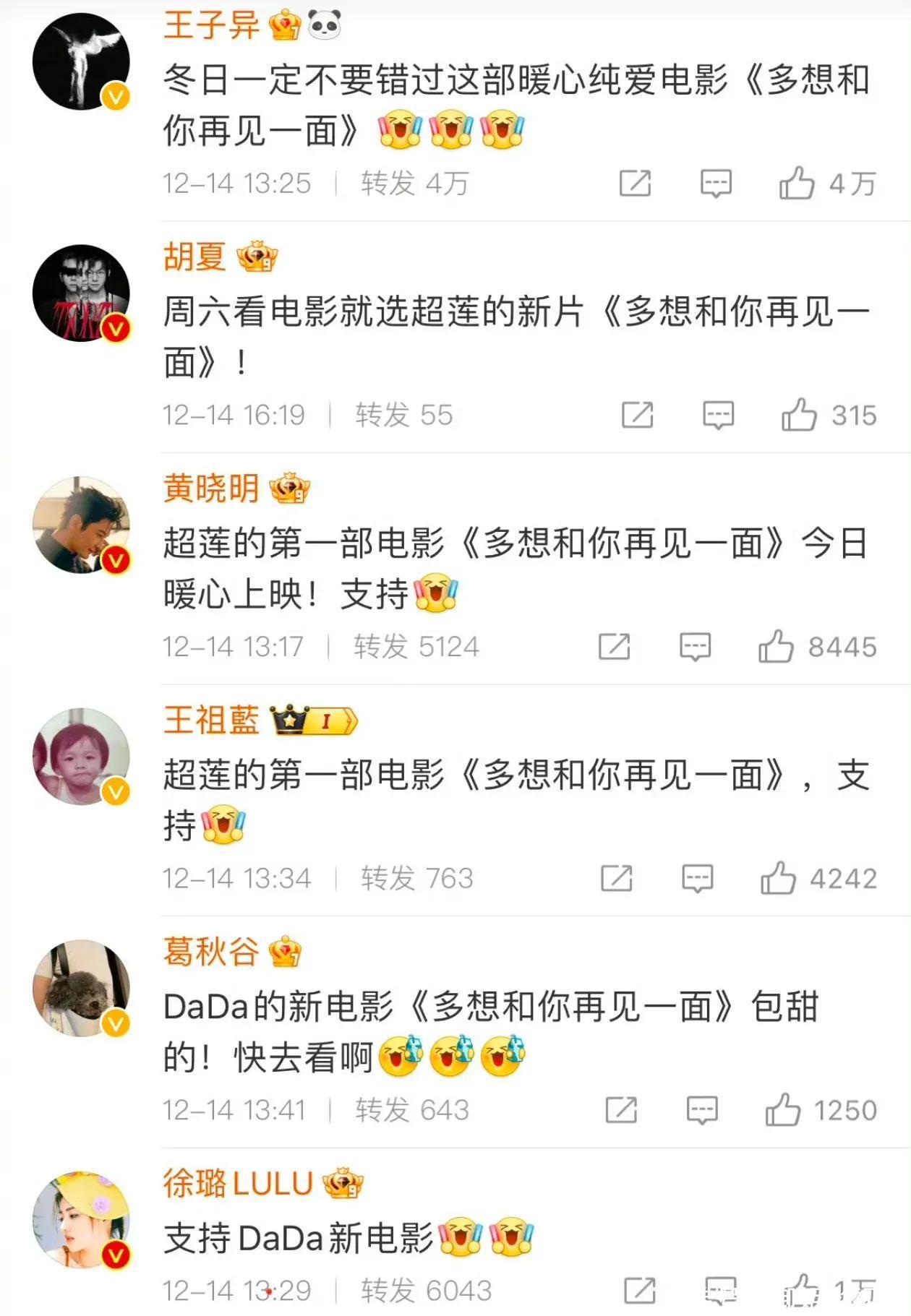The image size is (911, 1316).
Task: Like 王子异's comment
Action: coord(797,183)
